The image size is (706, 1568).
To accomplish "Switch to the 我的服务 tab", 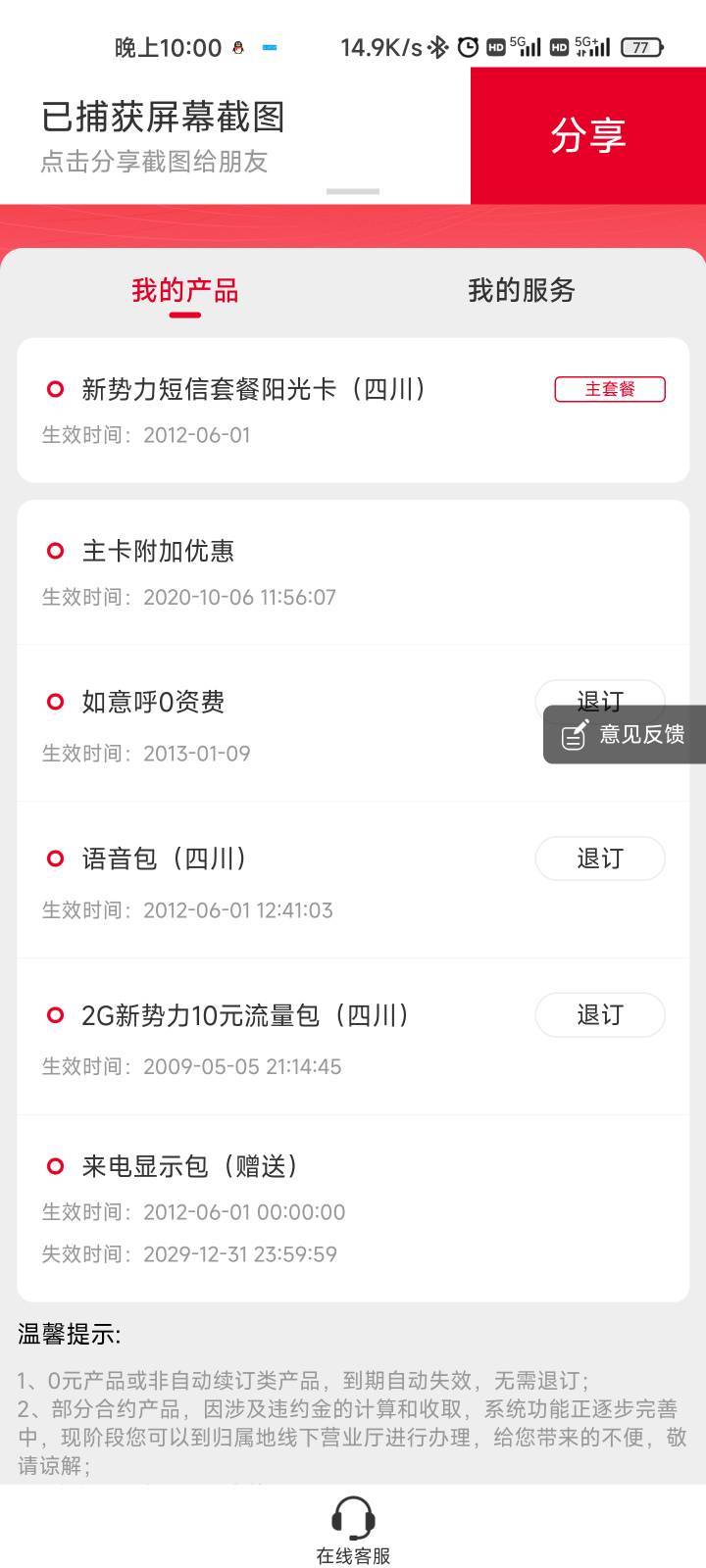I will point(521,290).
